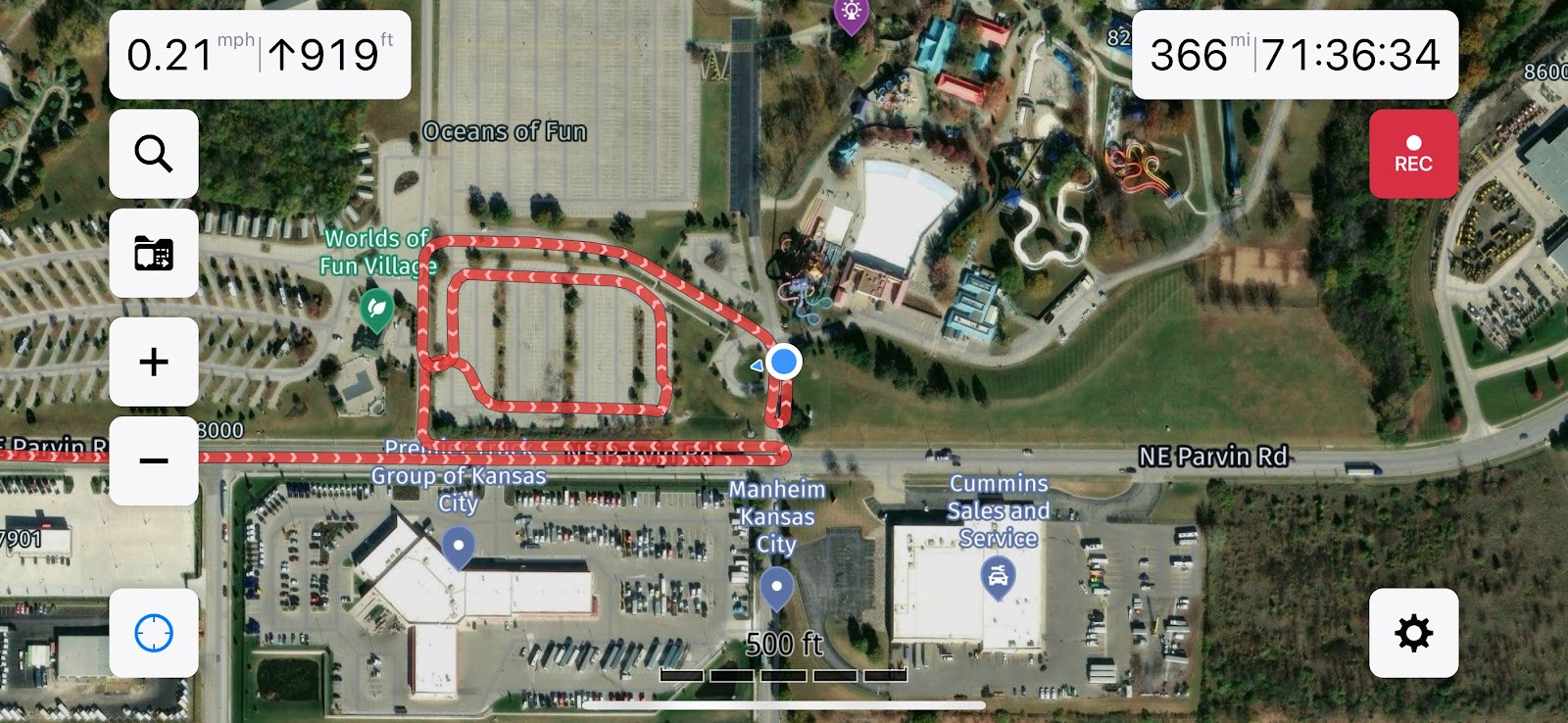Open the distance and time panel
Screen dimensions: 1568x723
pyautogui.click(x=1295, y=55)
